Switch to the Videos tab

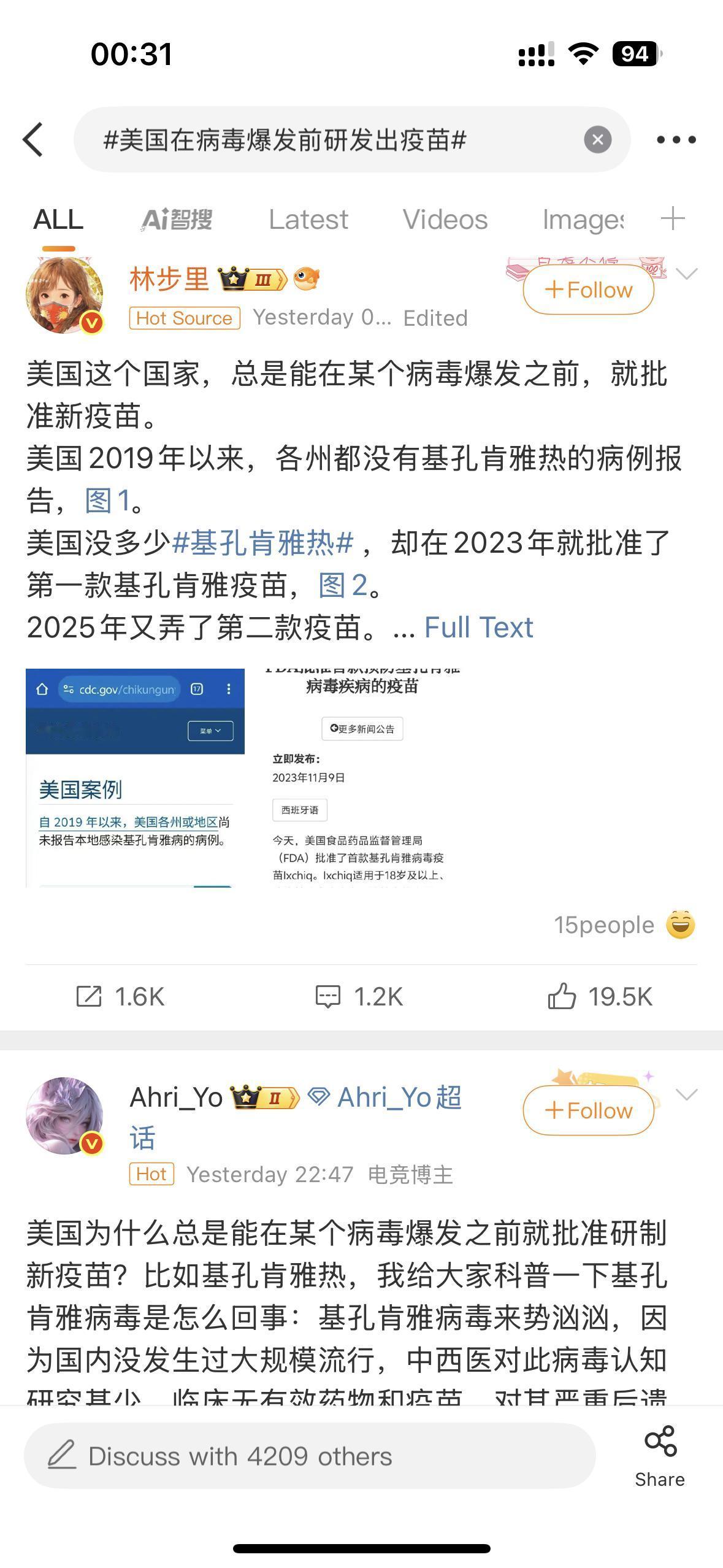point(446,219)
